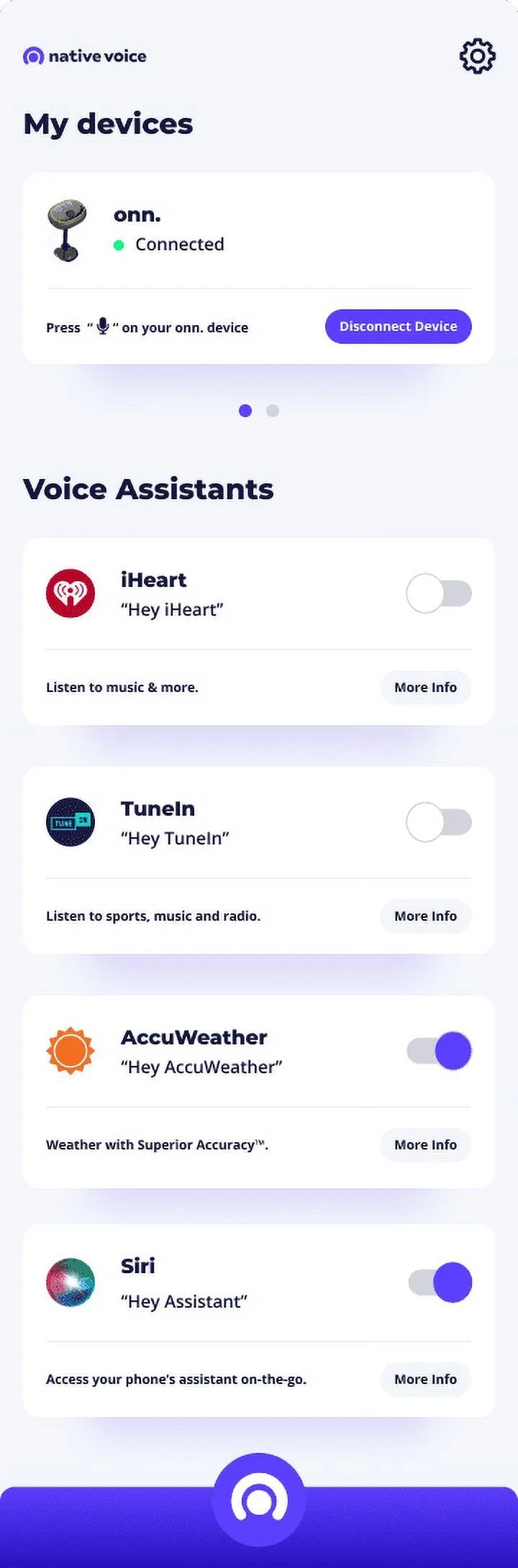Disconnect the onn. device
This screenshot has height=1568, width=518.
coord(398,327)
